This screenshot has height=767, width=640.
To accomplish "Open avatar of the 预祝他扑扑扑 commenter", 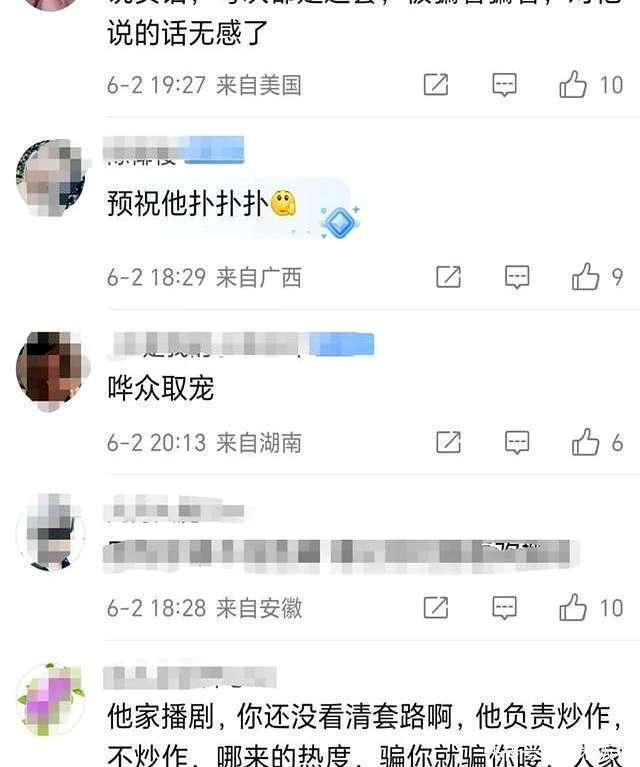I will pos(50,177).
